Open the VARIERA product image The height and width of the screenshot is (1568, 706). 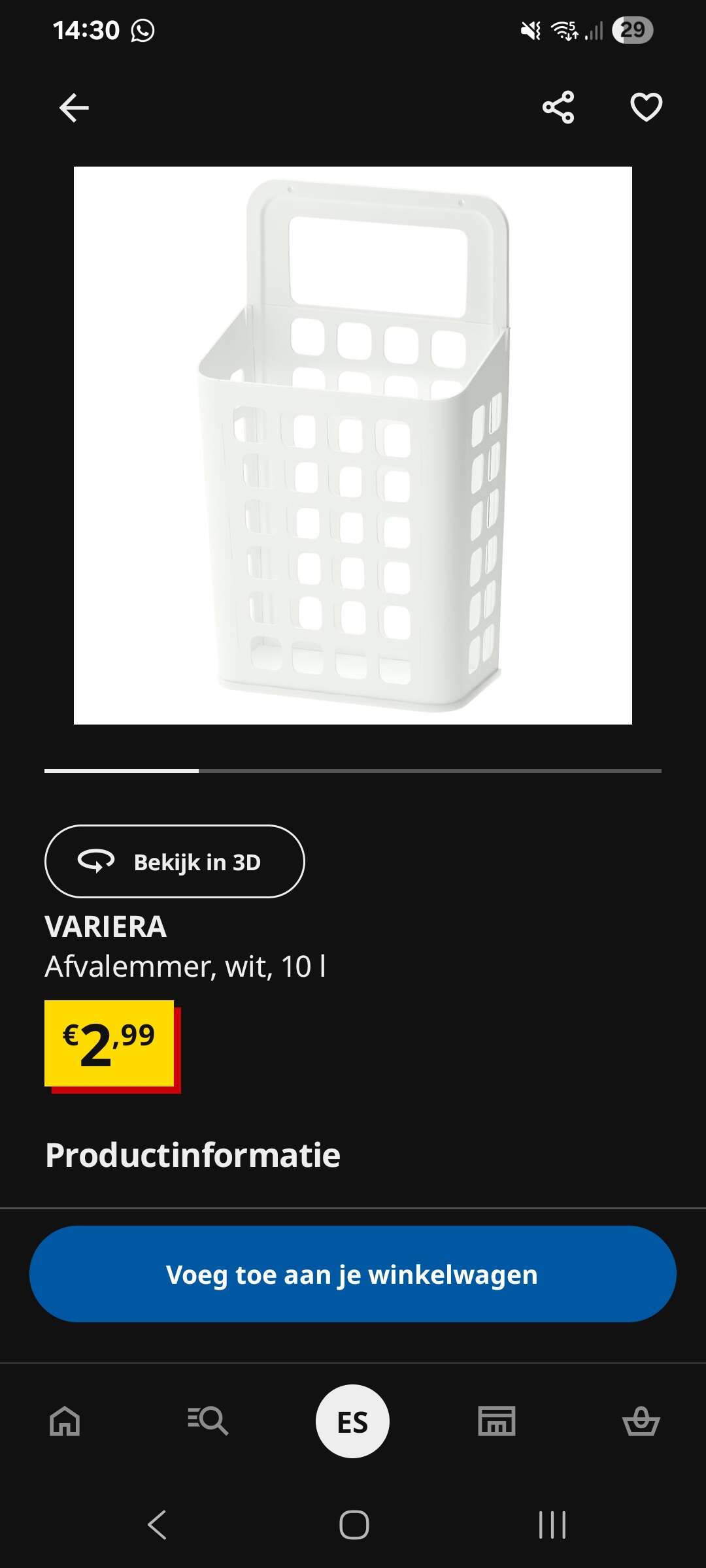click(x=353, y=446)
